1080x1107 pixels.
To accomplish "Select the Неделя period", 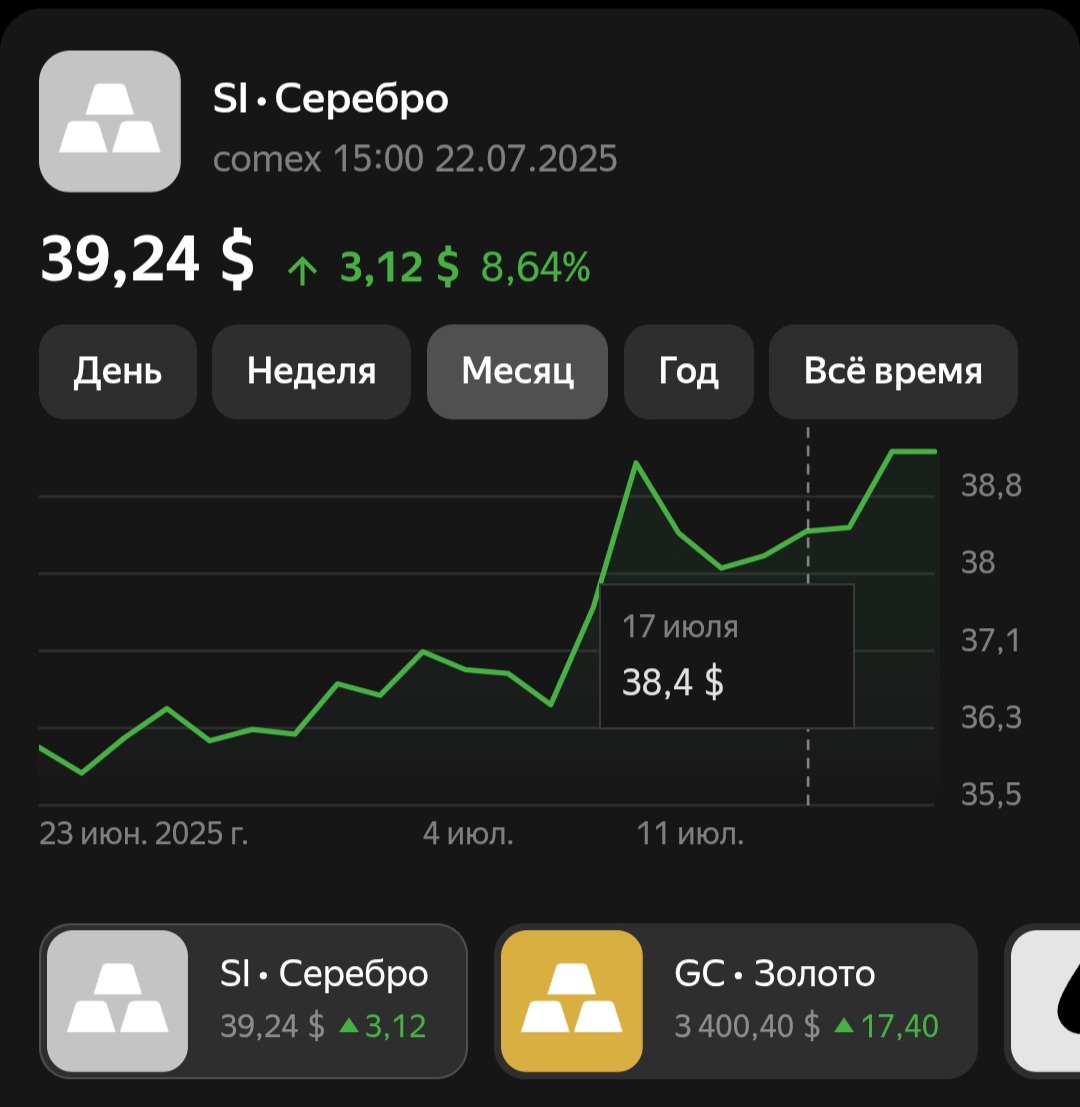I will pos(311,372).
